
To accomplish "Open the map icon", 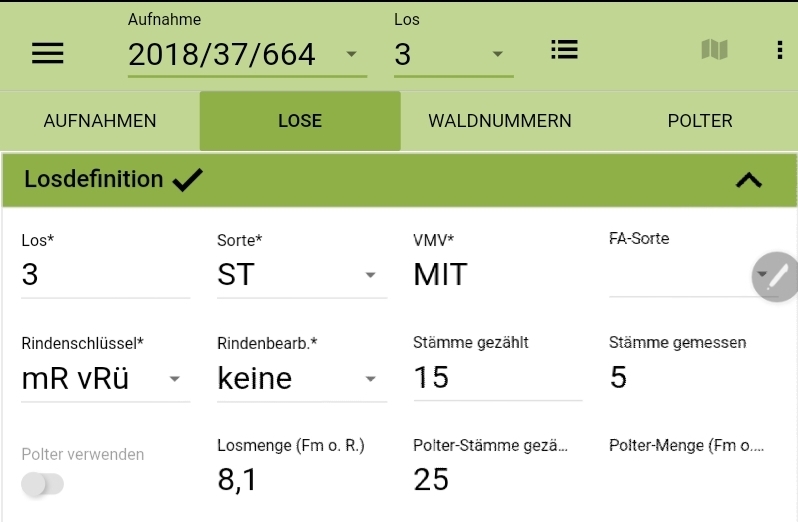I will 714,50.
